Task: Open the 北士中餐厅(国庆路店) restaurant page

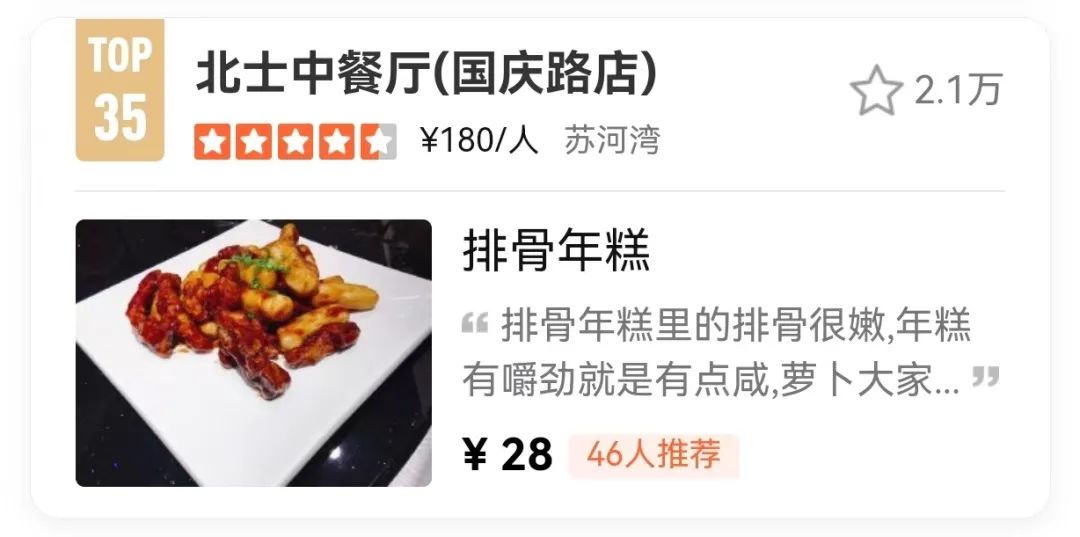Action: click(x=427, y=75)
